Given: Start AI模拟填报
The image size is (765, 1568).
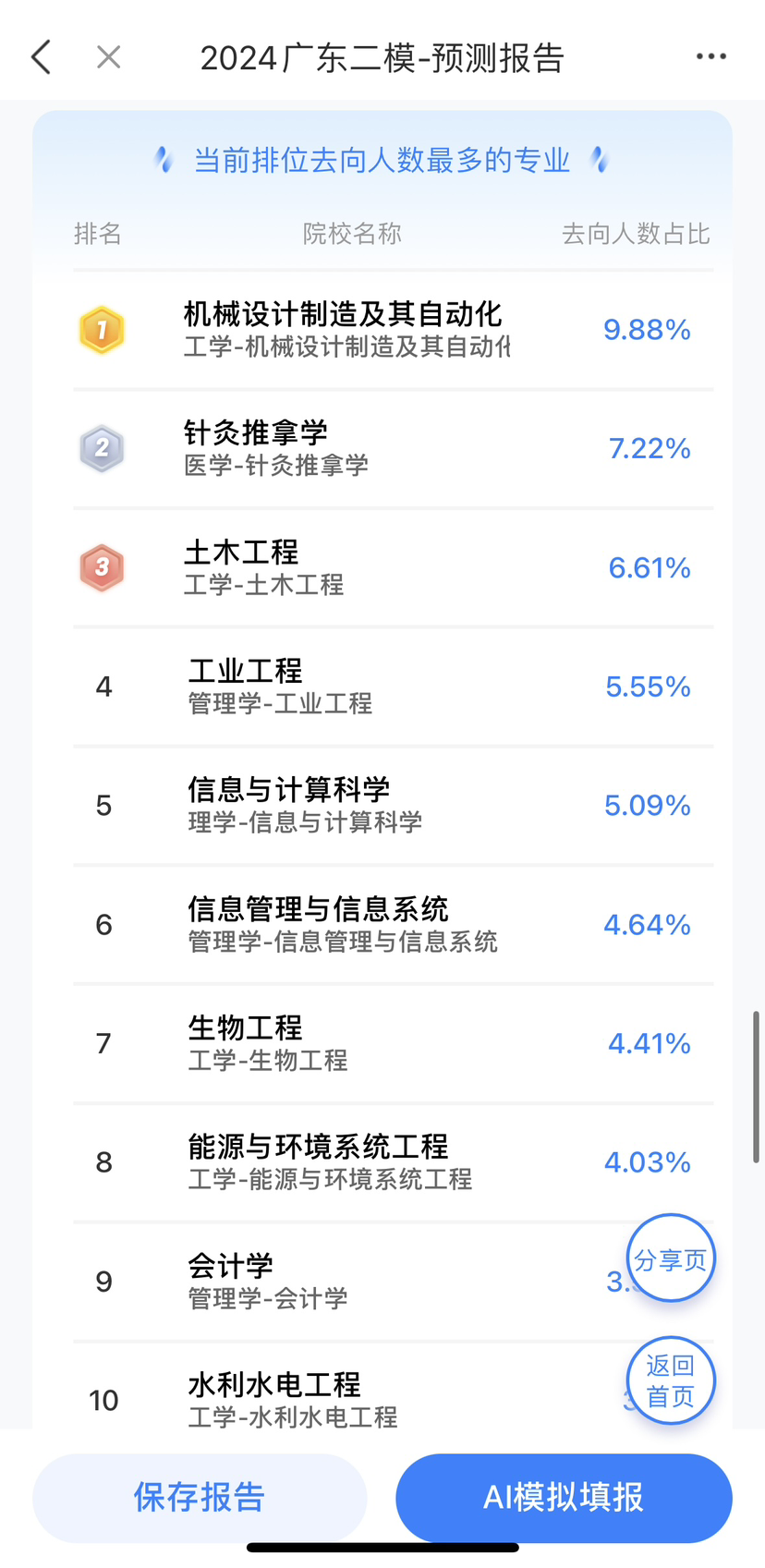Looking at the screenshot, I should 564,1497.
